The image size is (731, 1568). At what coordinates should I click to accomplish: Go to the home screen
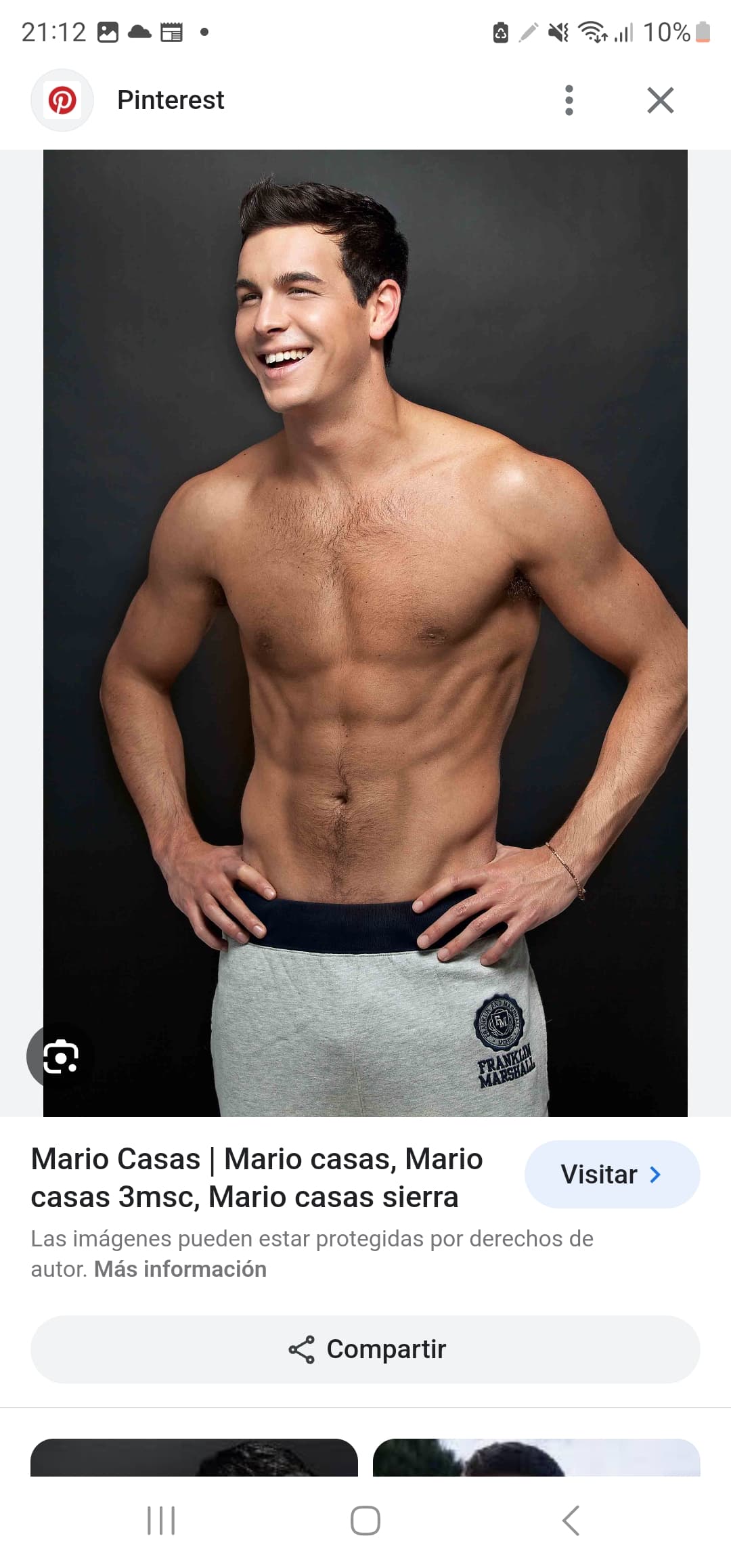coord(365,1521)
